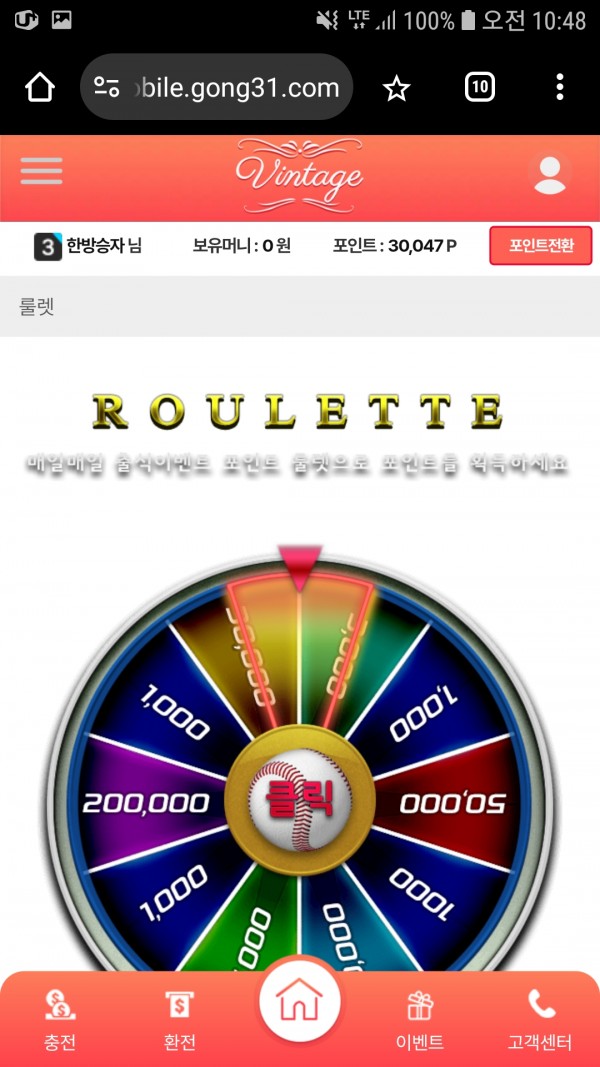The width and height of the screenshot is (600, 1067).
Task: Bookmark this page with the star
Action: click(x=397, y=88)
